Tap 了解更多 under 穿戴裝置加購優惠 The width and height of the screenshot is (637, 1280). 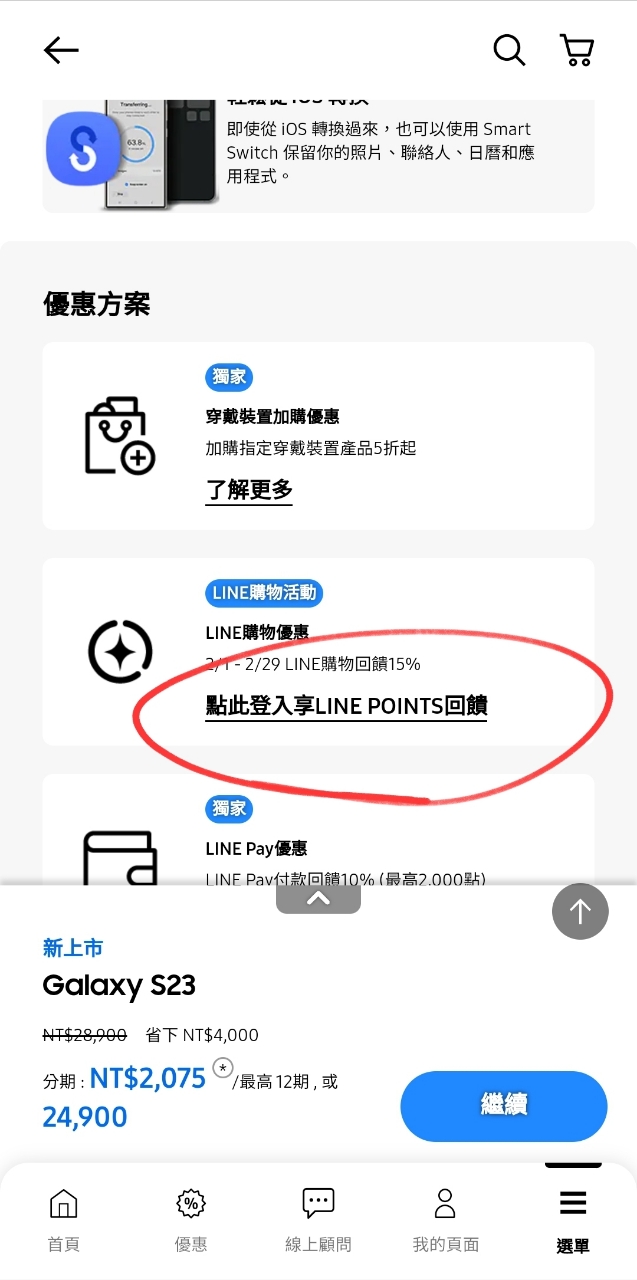pos(249,490)
